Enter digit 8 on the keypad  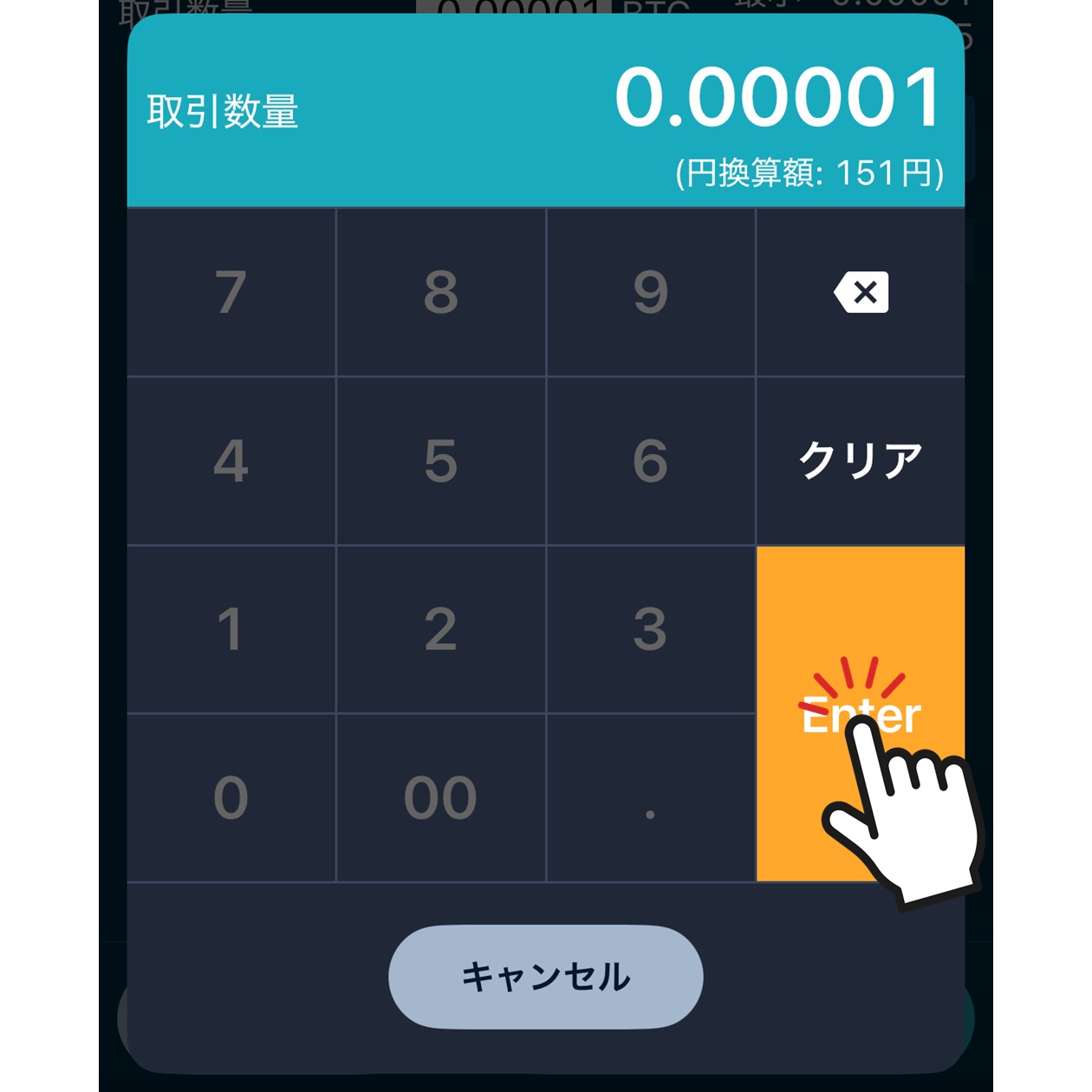pyautogui.click(x=440, y=292)
